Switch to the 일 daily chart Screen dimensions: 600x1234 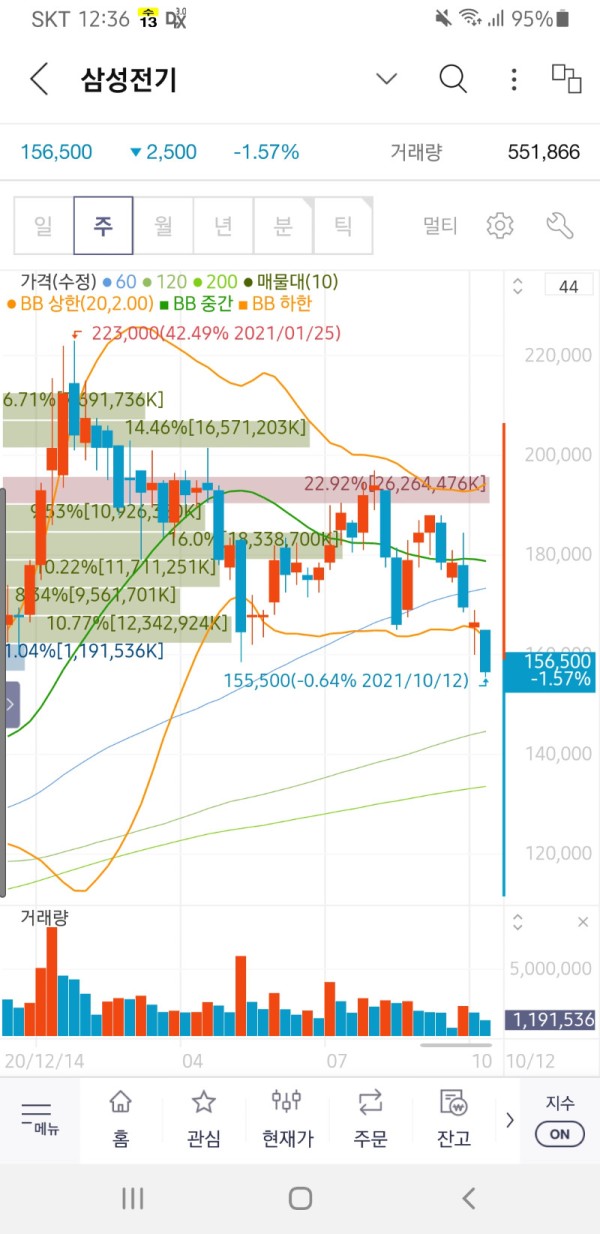(x=43, y=226)
